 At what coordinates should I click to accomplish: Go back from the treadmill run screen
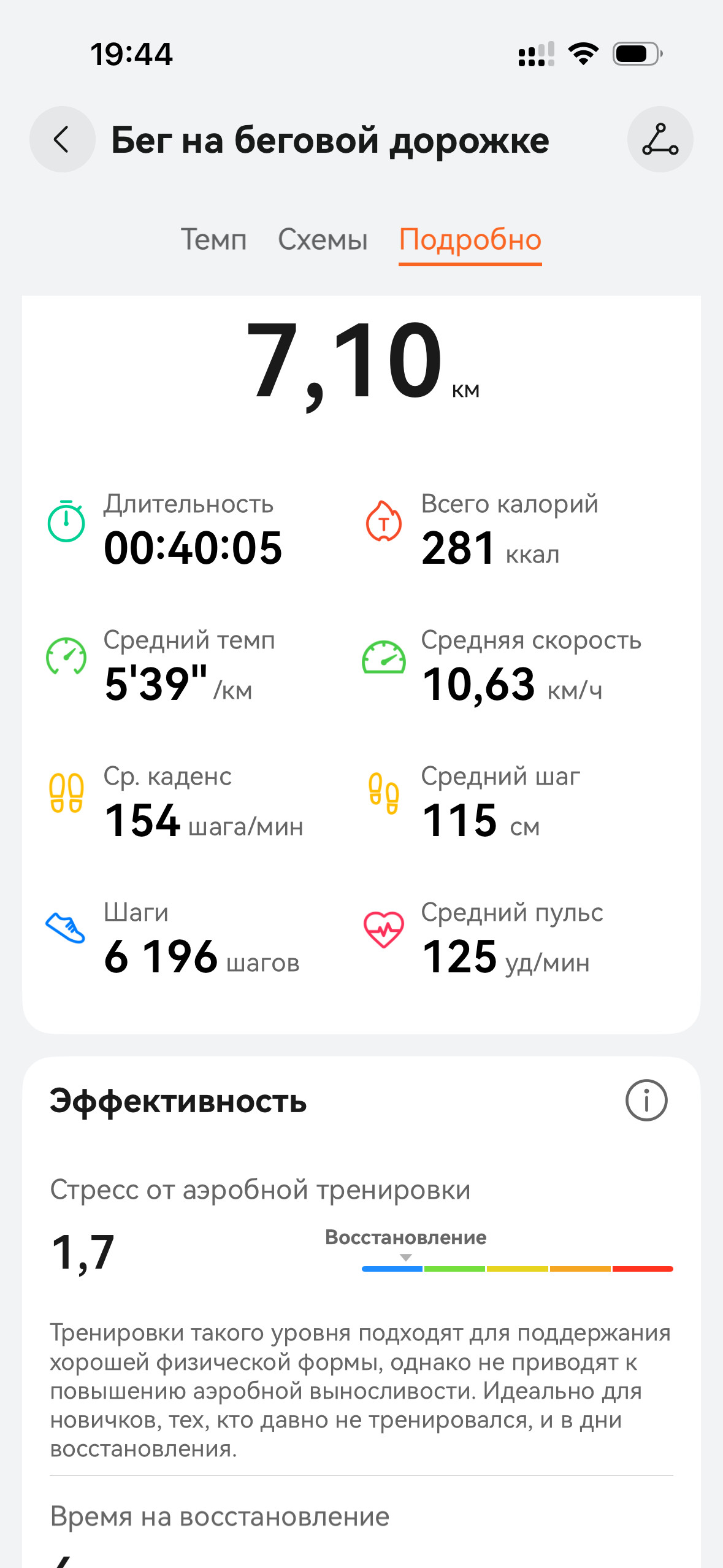coord(63,139)
